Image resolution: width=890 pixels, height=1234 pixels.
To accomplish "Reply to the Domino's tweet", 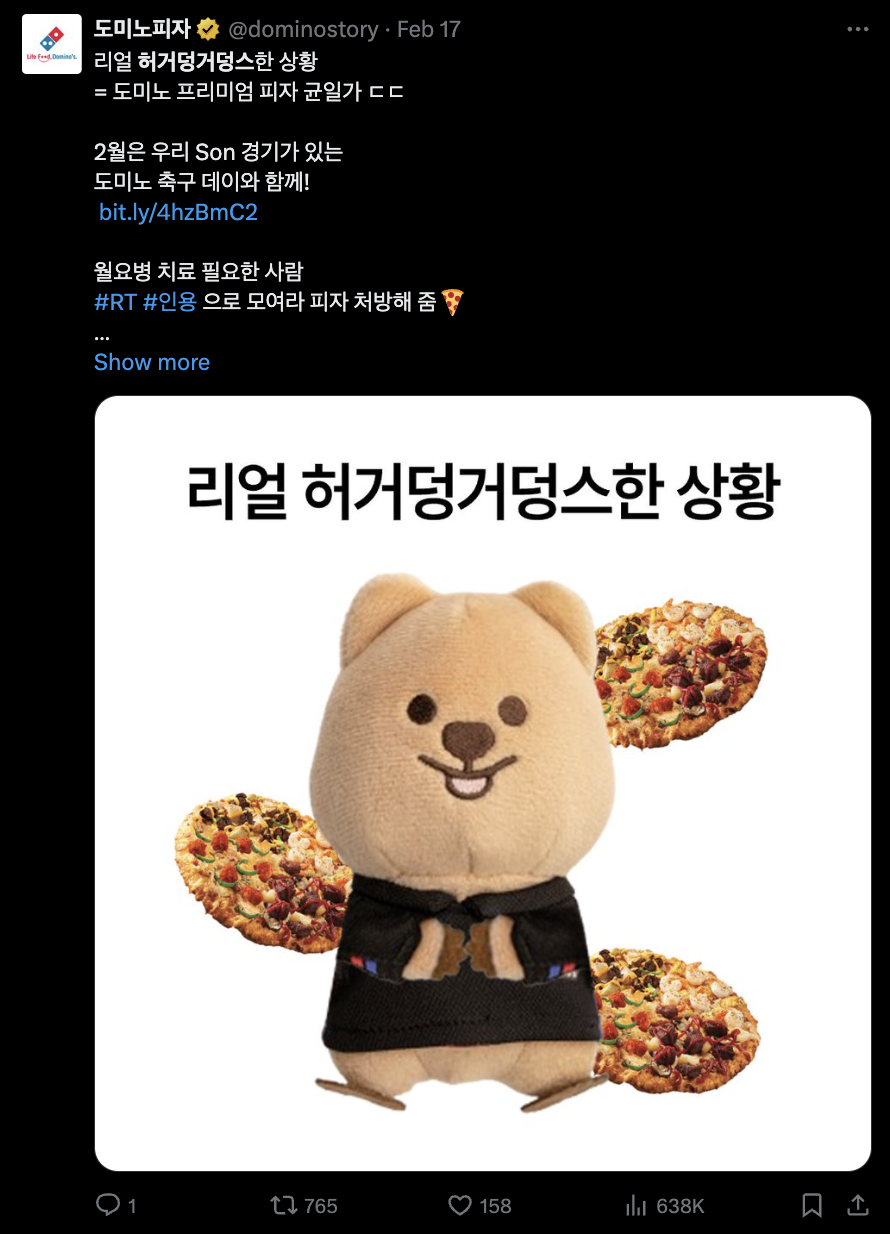I will pos(108,1206).
